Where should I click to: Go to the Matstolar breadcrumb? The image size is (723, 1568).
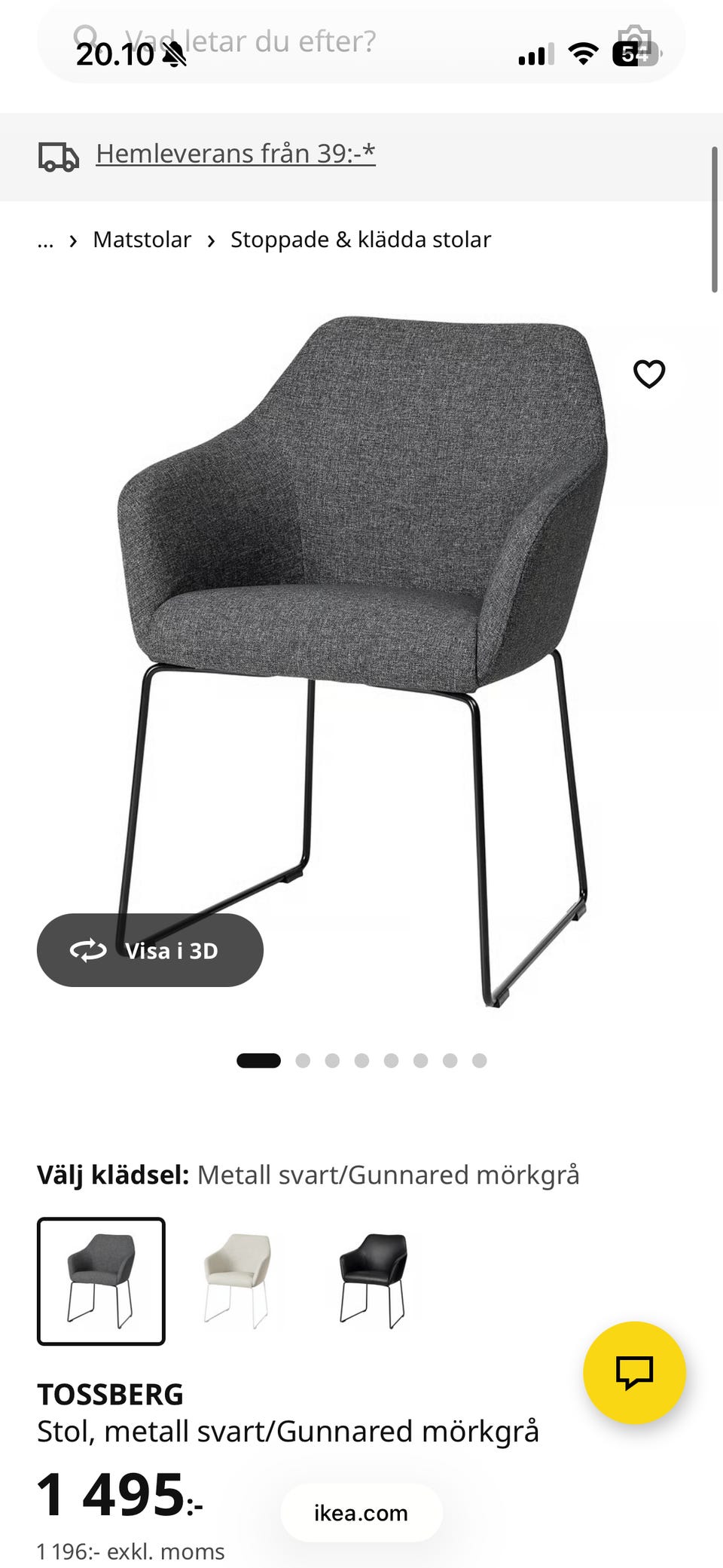[142, 240]
